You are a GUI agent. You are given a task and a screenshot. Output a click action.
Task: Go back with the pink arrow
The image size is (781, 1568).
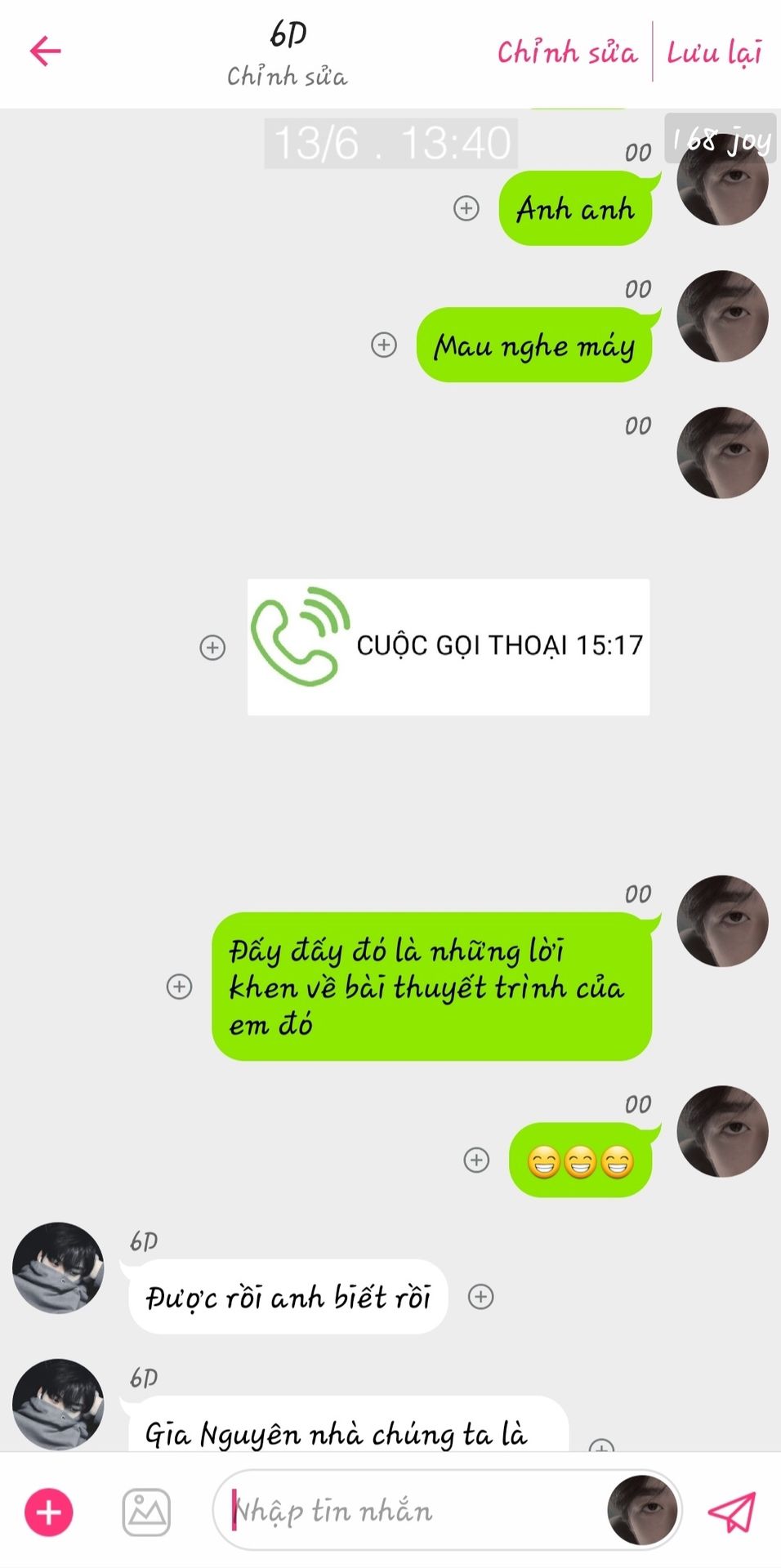click(x=46, y=51)
